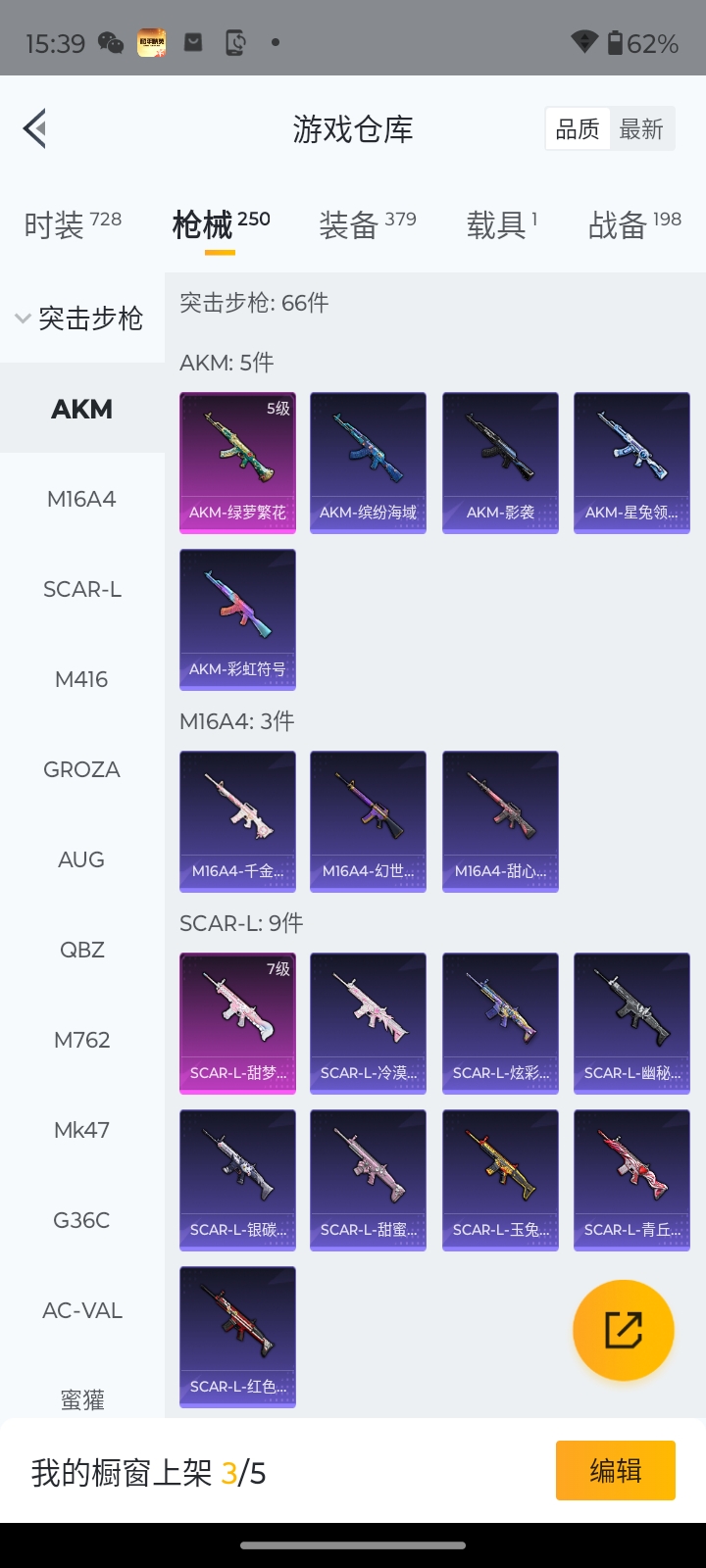The width and height of the screenshot is (706, 1568).
Task: Select M416 in the side list
Action: point(82,679)
